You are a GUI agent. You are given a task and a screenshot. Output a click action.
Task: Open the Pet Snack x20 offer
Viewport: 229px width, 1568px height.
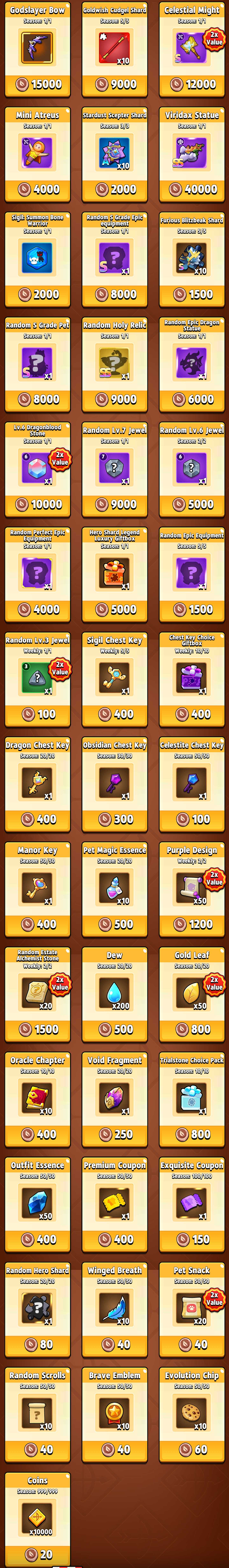pyautogui.click(x=192, y=1309)
